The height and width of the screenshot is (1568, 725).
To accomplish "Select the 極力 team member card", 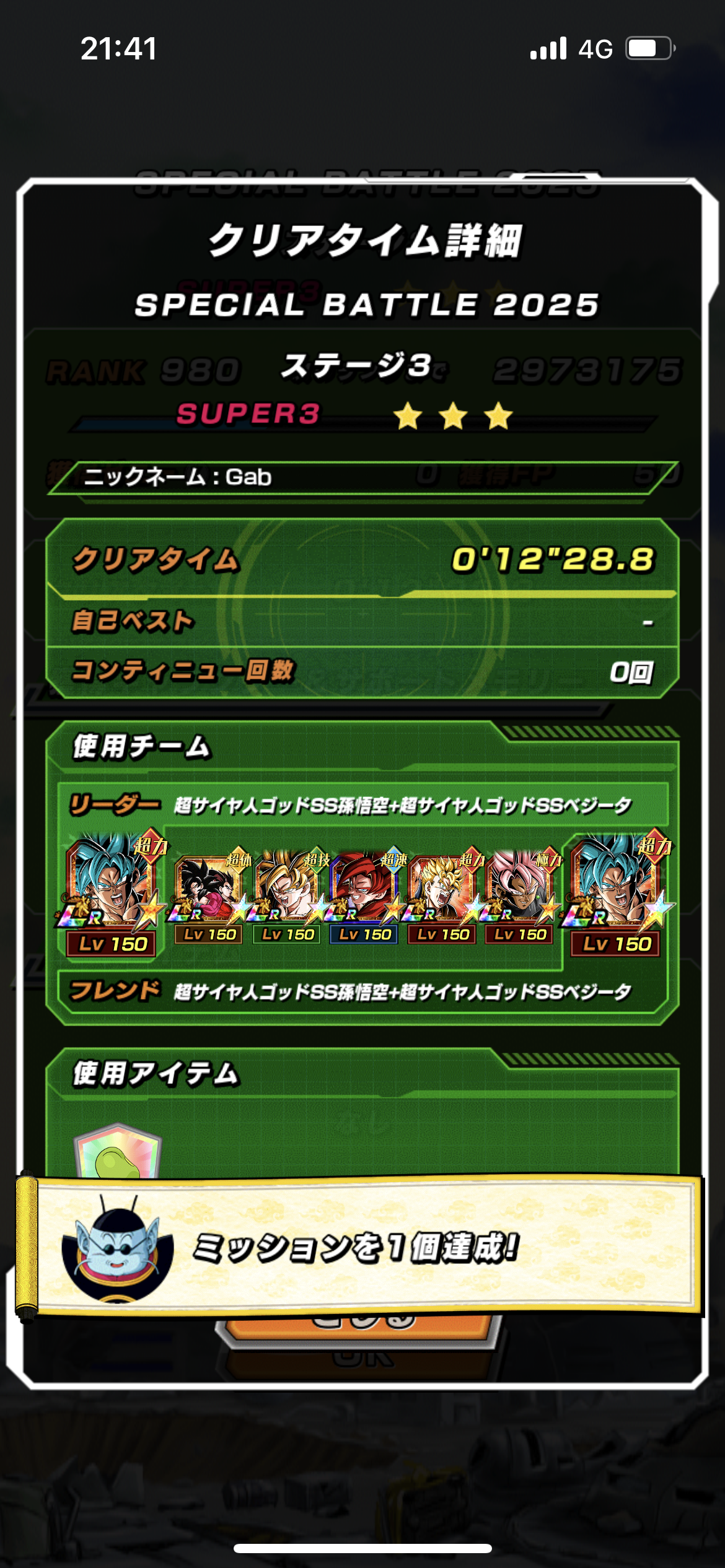I will (x=520, y=897).
